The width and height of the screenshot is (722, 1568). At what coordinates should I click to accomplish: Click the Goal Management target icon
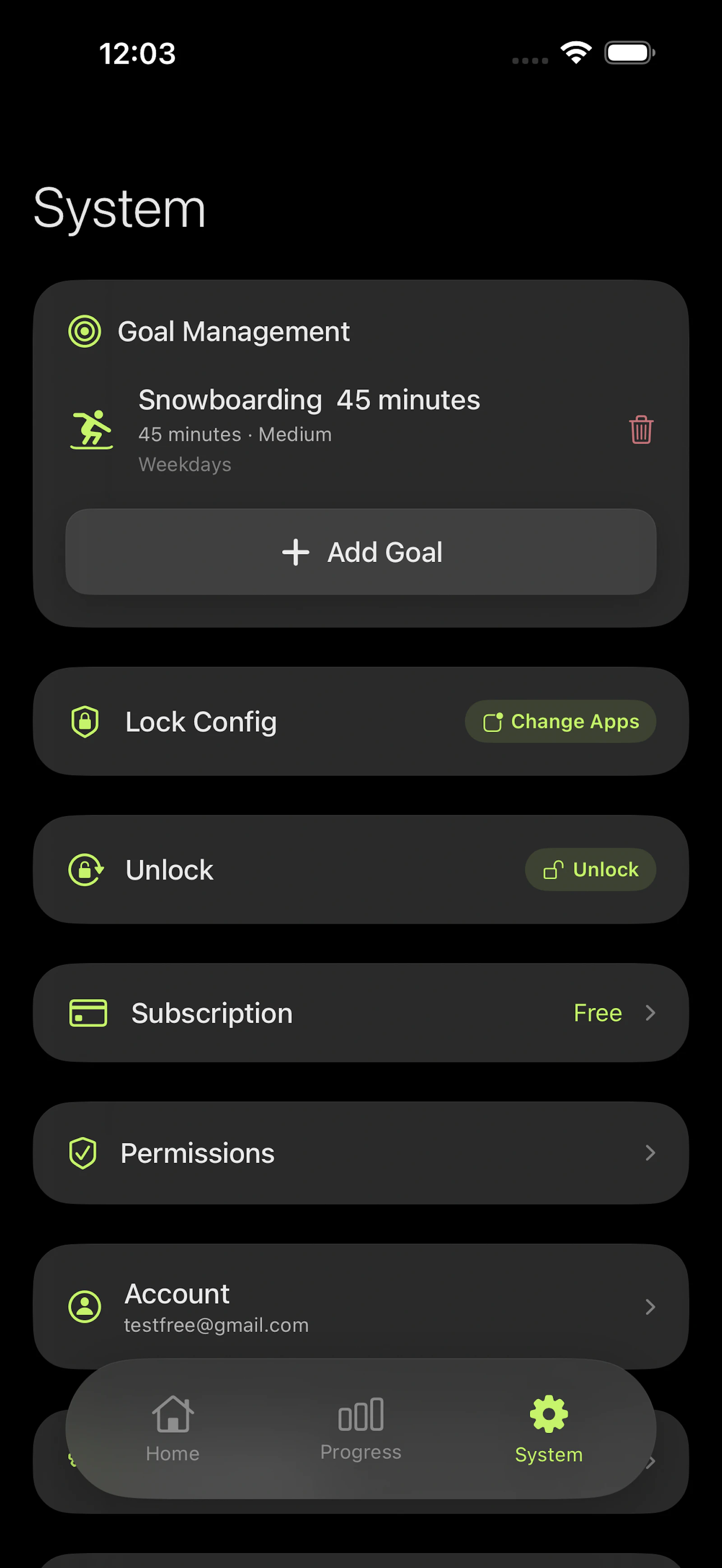[x=85, y=331]
